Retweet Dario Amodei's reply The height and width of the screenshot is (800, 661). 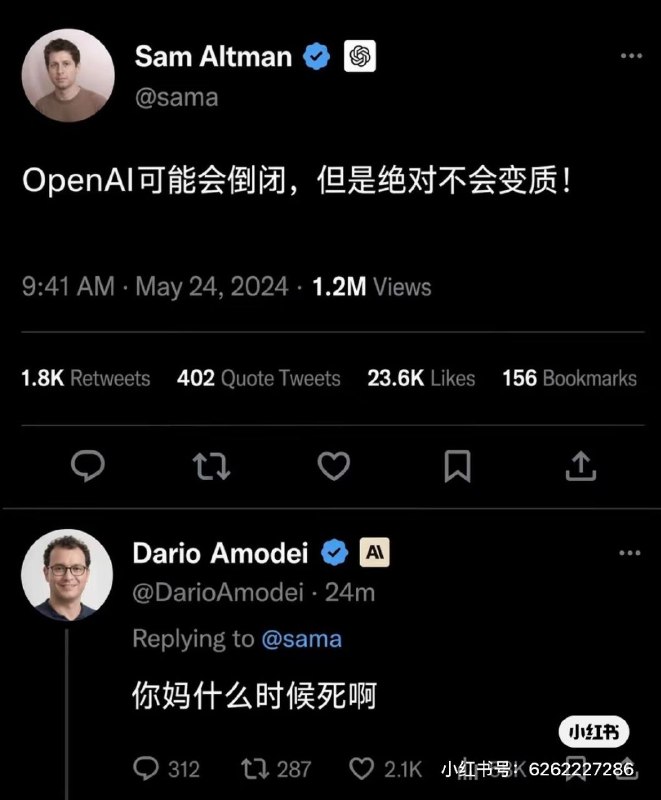pyautogui.click(x=258, y=768)
